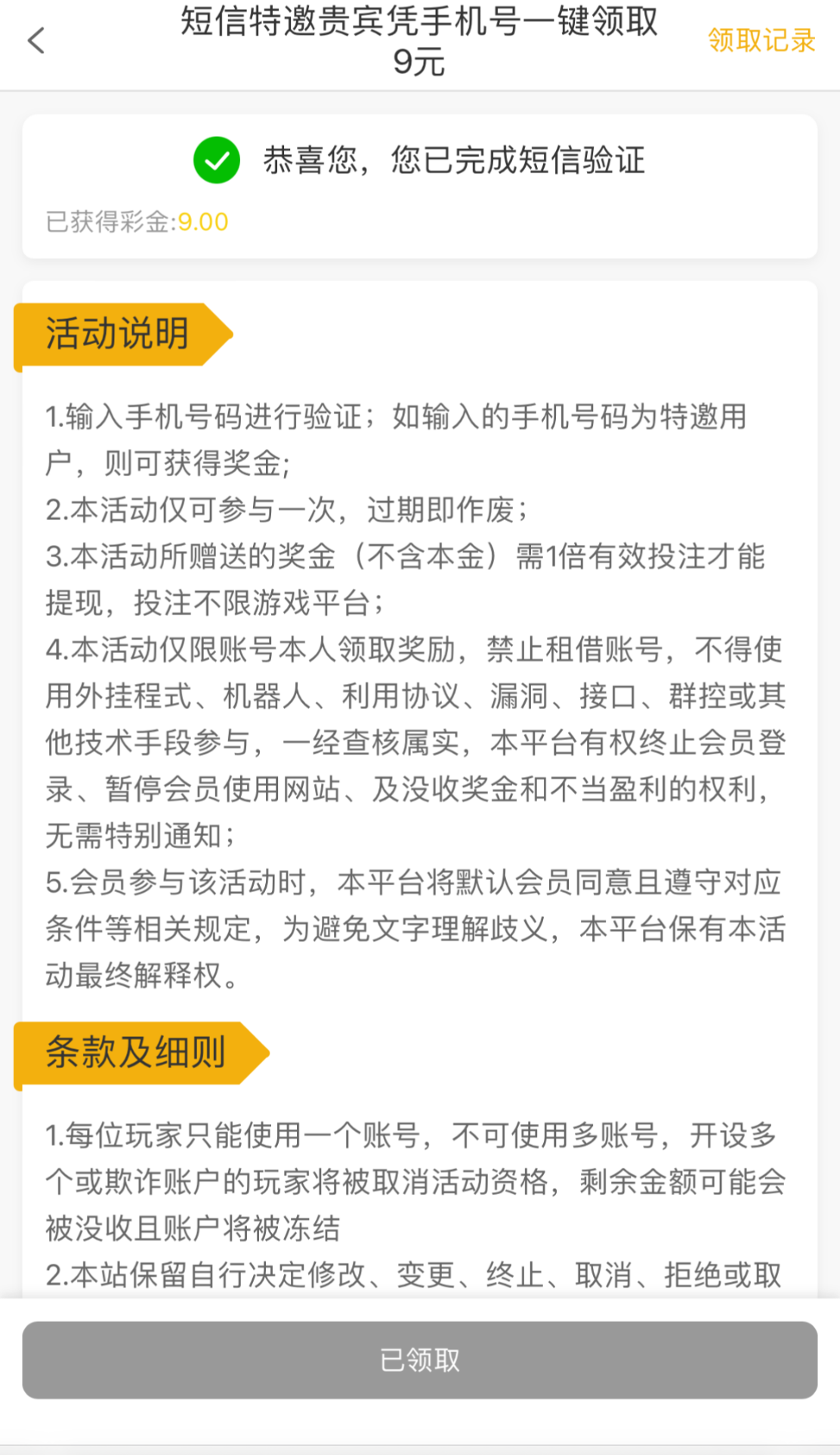
Task: Go back using the top-left arrow
Action: click(x=36, y=41)
